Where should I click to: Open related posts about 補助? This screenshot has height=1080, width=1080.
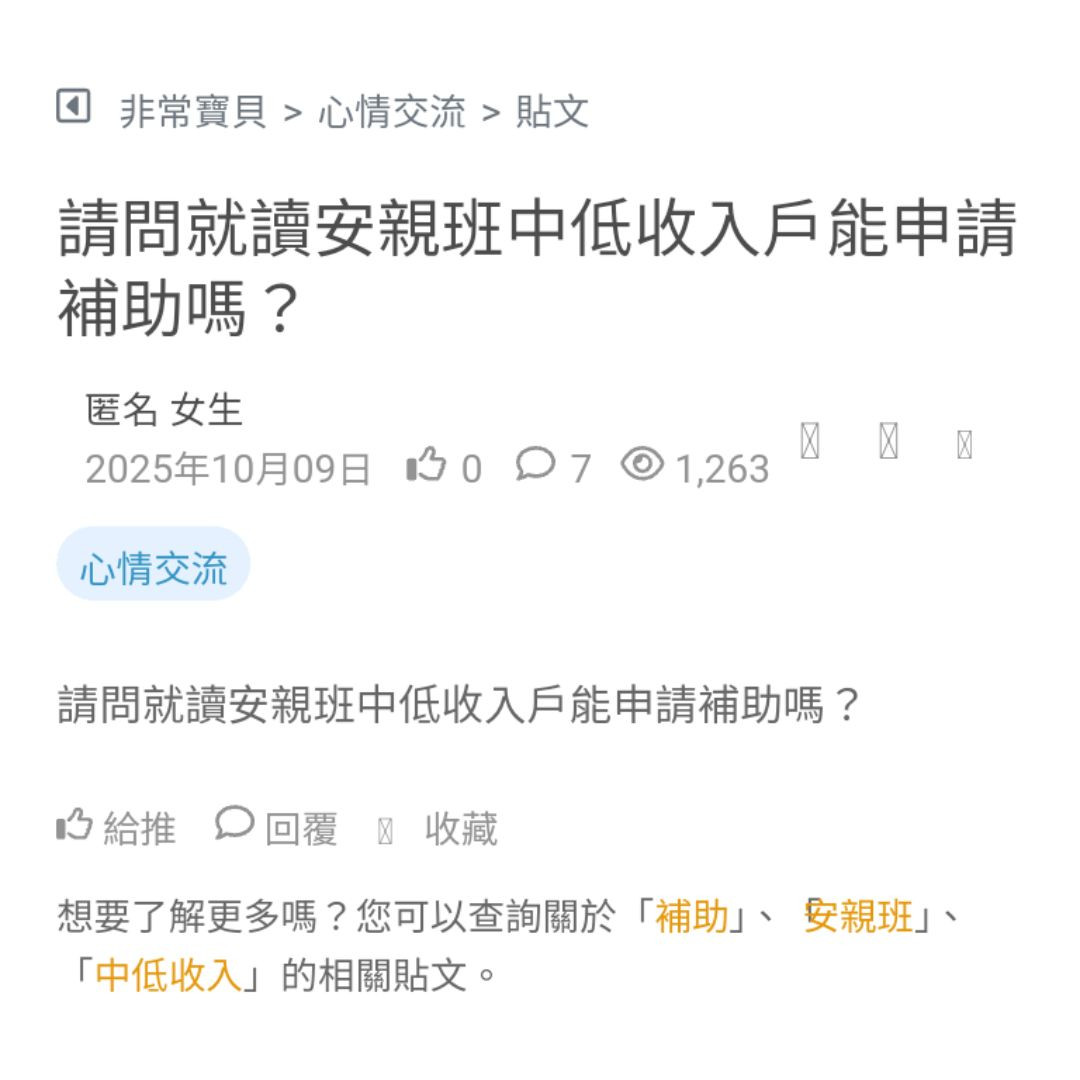(691, 916)
